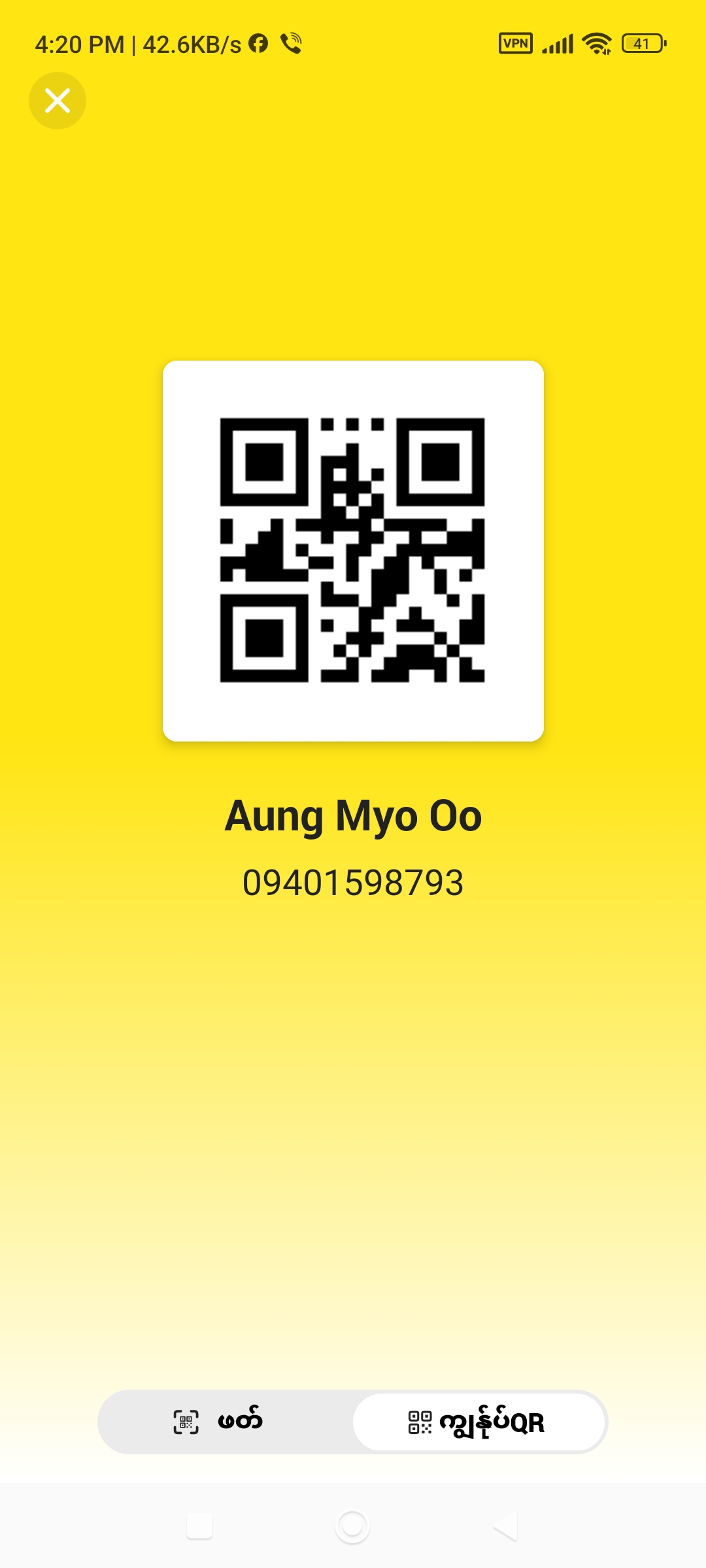This screenshot has height=1568, width=706.
Task: Select the ကျွန်ုပ်QR tab
Action: [479, 1422]
